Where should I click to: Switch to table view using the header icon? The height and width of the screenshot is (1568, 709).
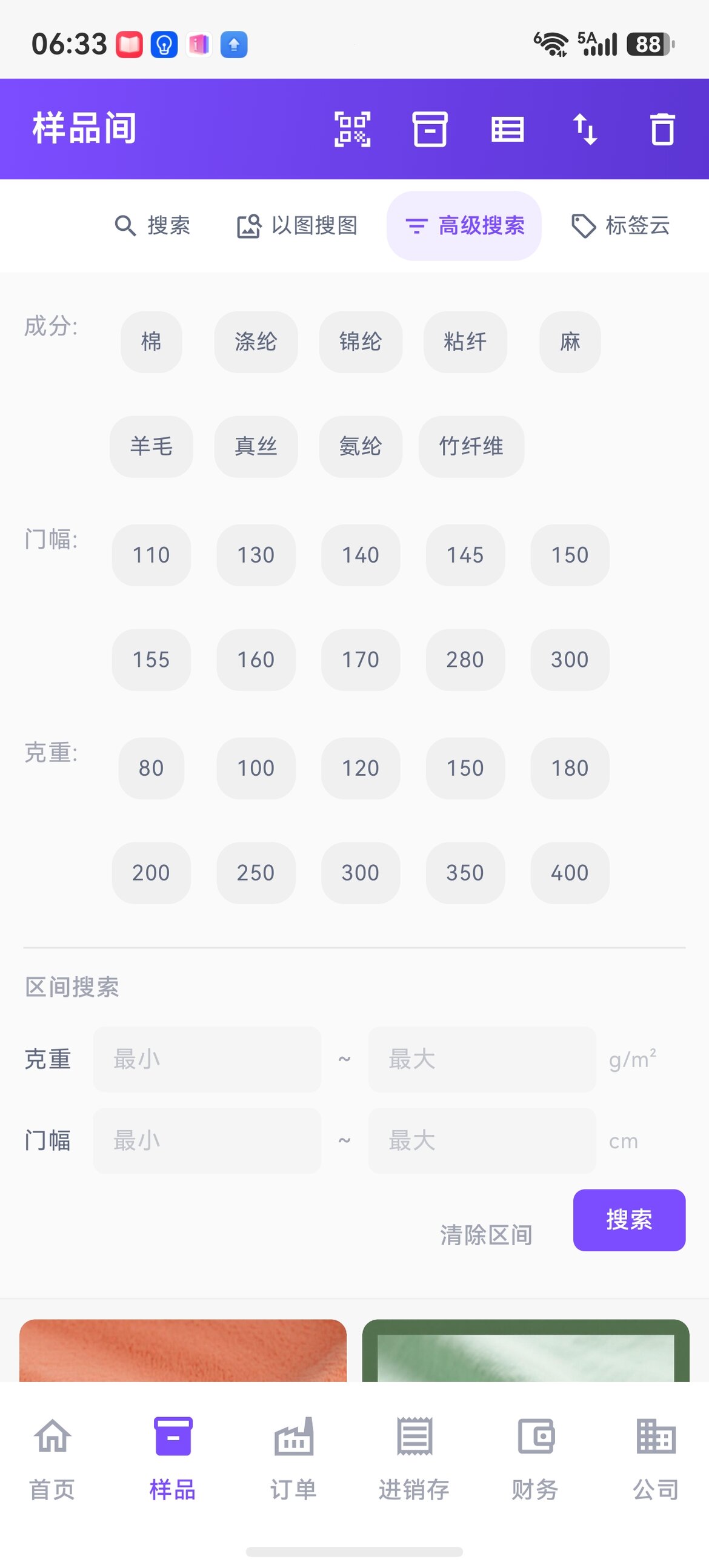coord(508,129)
